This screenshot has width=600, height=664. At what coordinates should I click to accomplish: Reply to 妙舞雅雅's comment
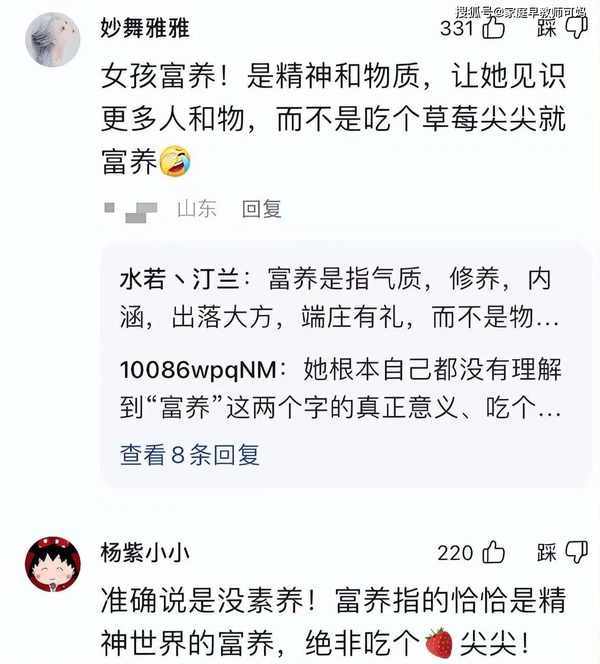[262, 209]
